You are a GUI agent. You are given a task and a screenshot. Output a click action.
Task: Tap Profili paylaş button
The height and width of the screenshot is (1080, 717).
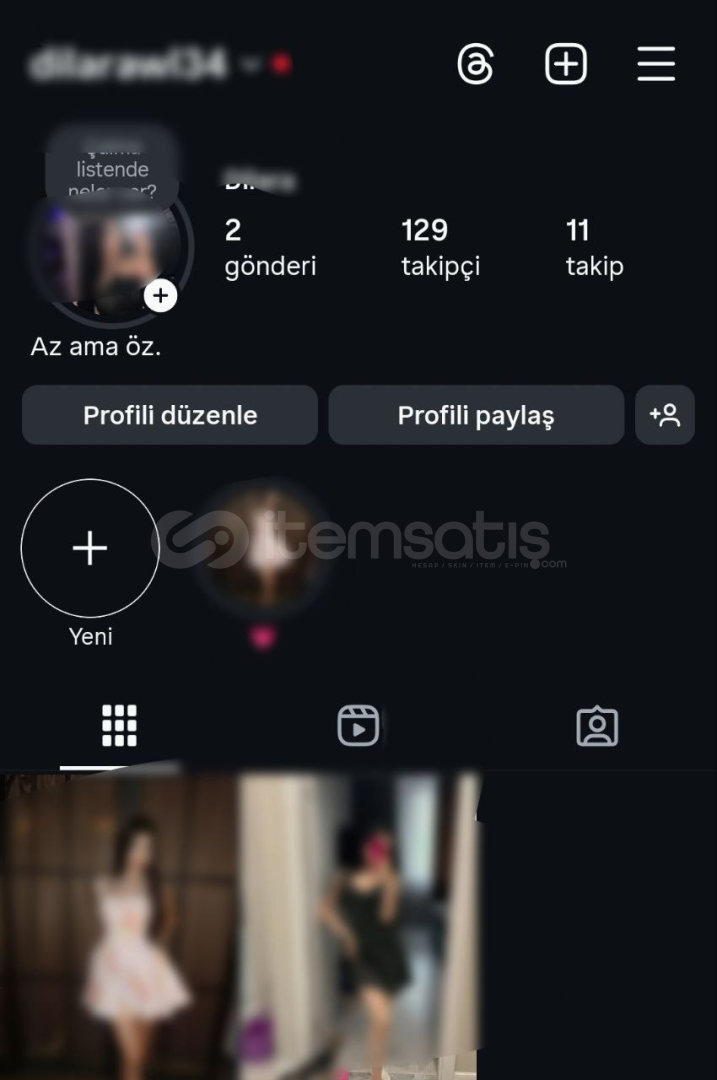476,415
